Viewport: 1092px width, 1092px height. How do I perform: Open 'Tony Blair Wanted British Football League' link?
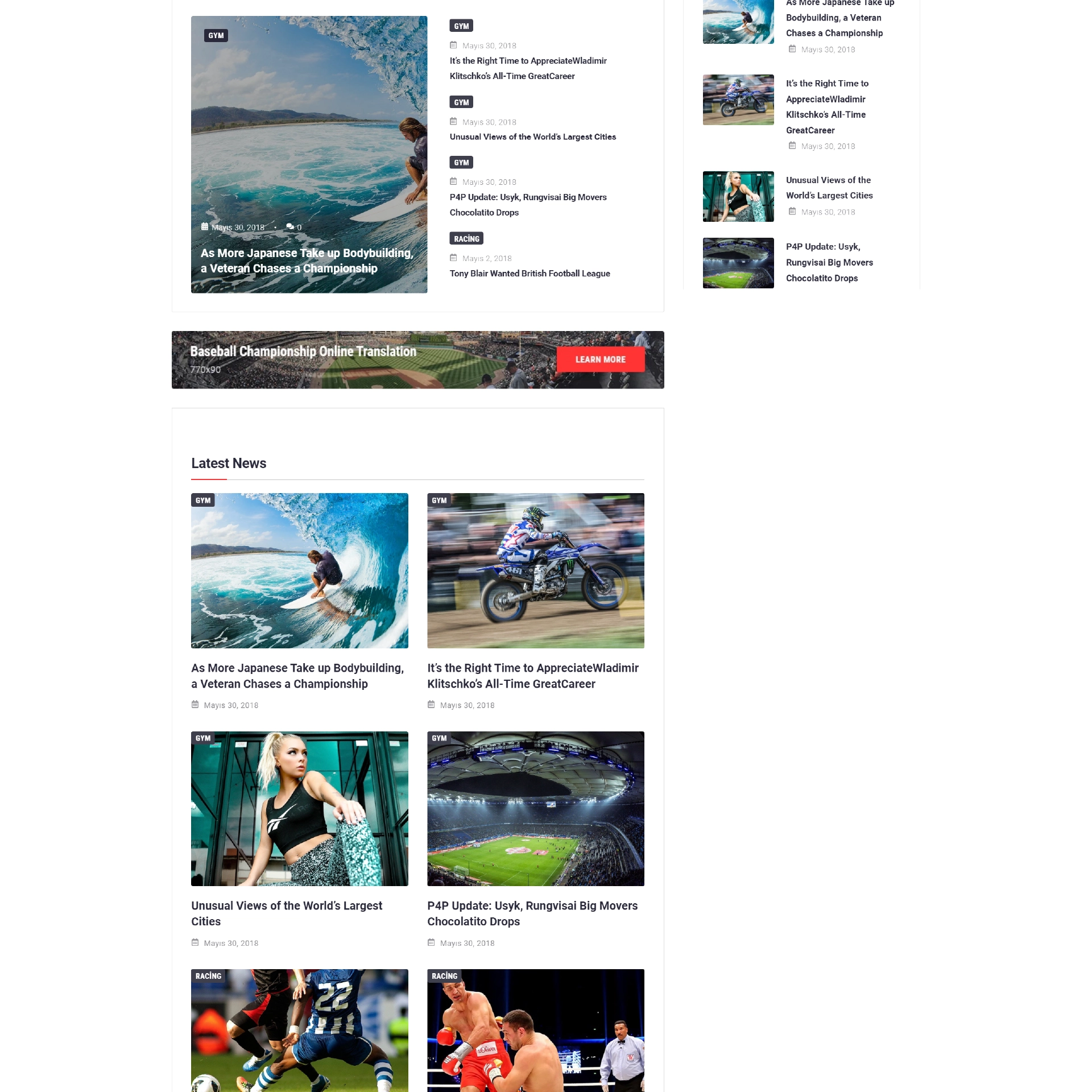(x=530, y=274)
